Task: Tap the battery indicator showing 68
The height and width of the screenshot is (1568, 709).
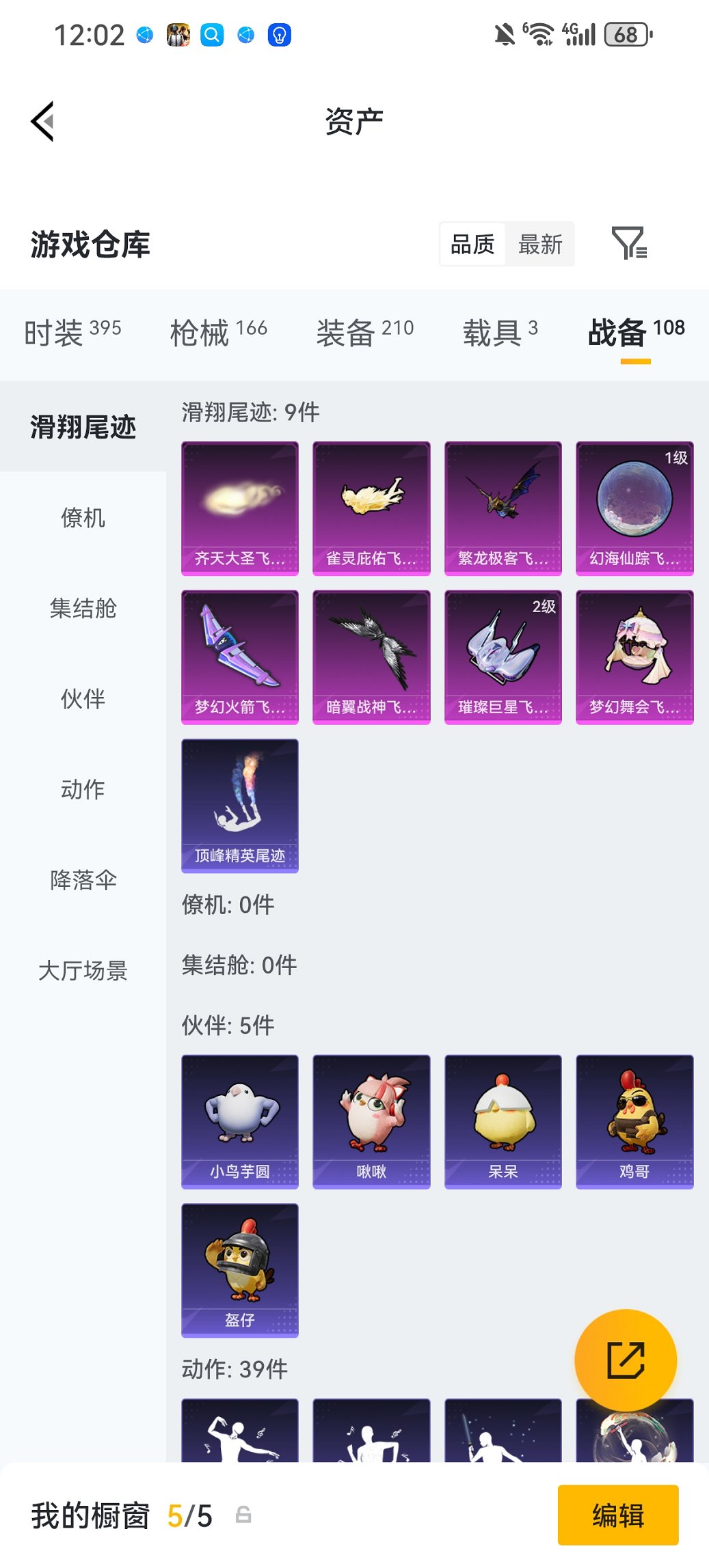Action: [626, 33]
